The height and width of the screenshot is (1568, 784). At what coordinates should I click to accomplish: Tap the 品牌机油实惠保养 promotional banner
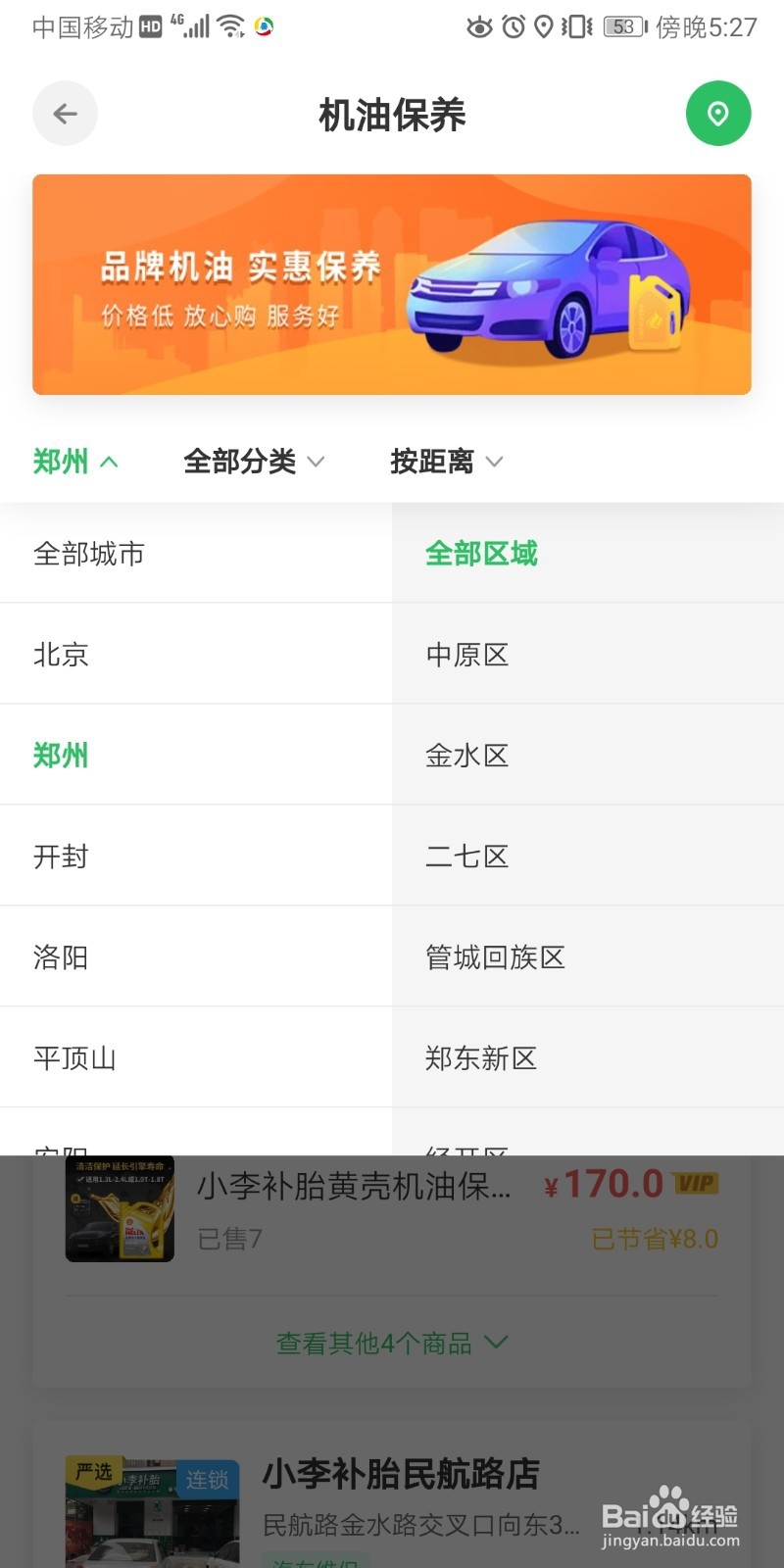point(392,284)
